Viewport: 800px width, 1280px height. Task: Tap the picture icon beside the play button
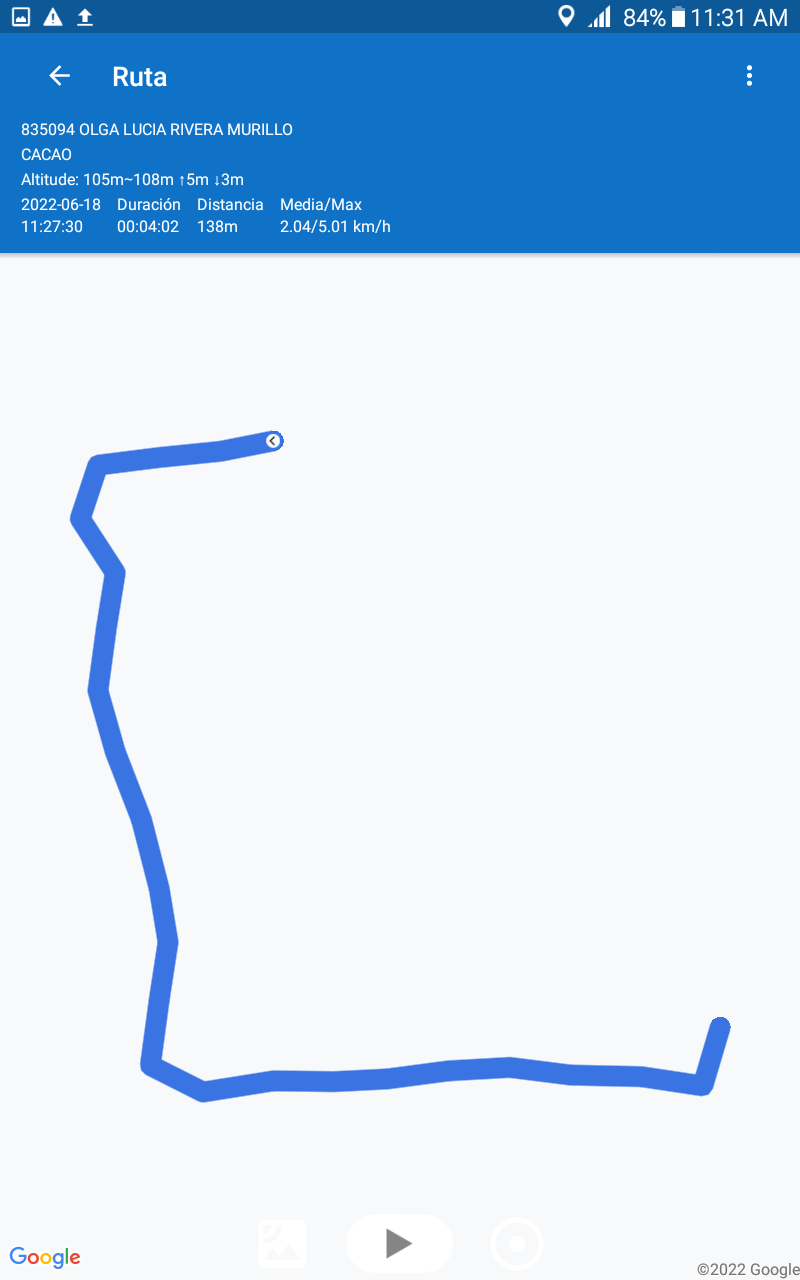click(x=282, y=1243)
